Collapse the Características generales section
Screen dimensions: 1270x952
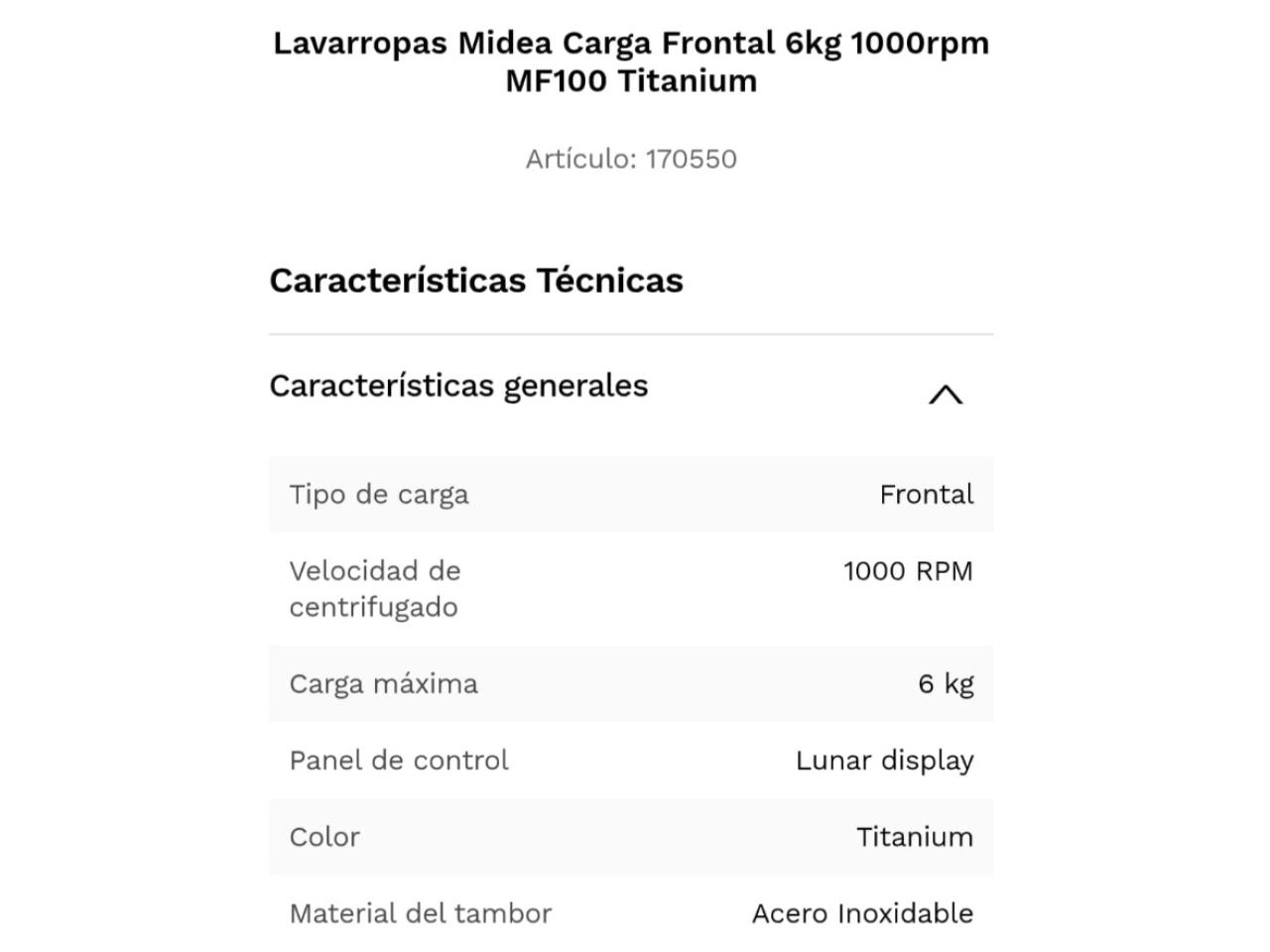(945, 395)
